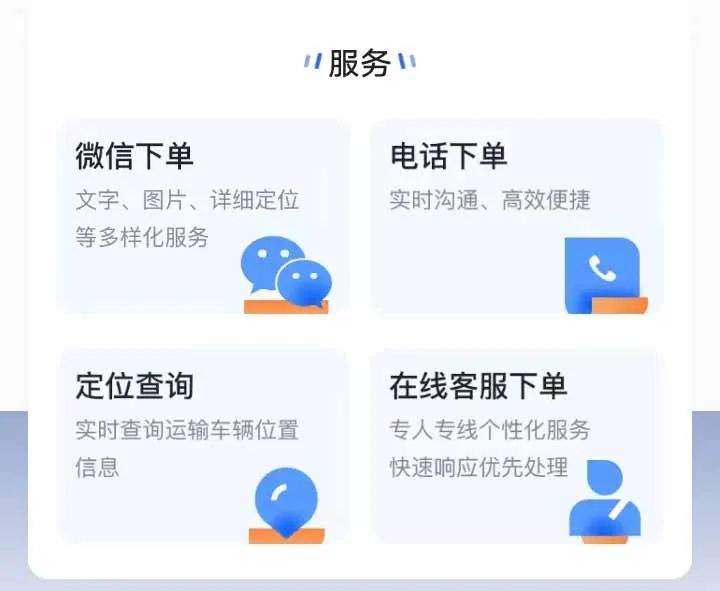Choose the 在线客服下单 card
This screenshot has width=720, height=591.
point(516,446)
